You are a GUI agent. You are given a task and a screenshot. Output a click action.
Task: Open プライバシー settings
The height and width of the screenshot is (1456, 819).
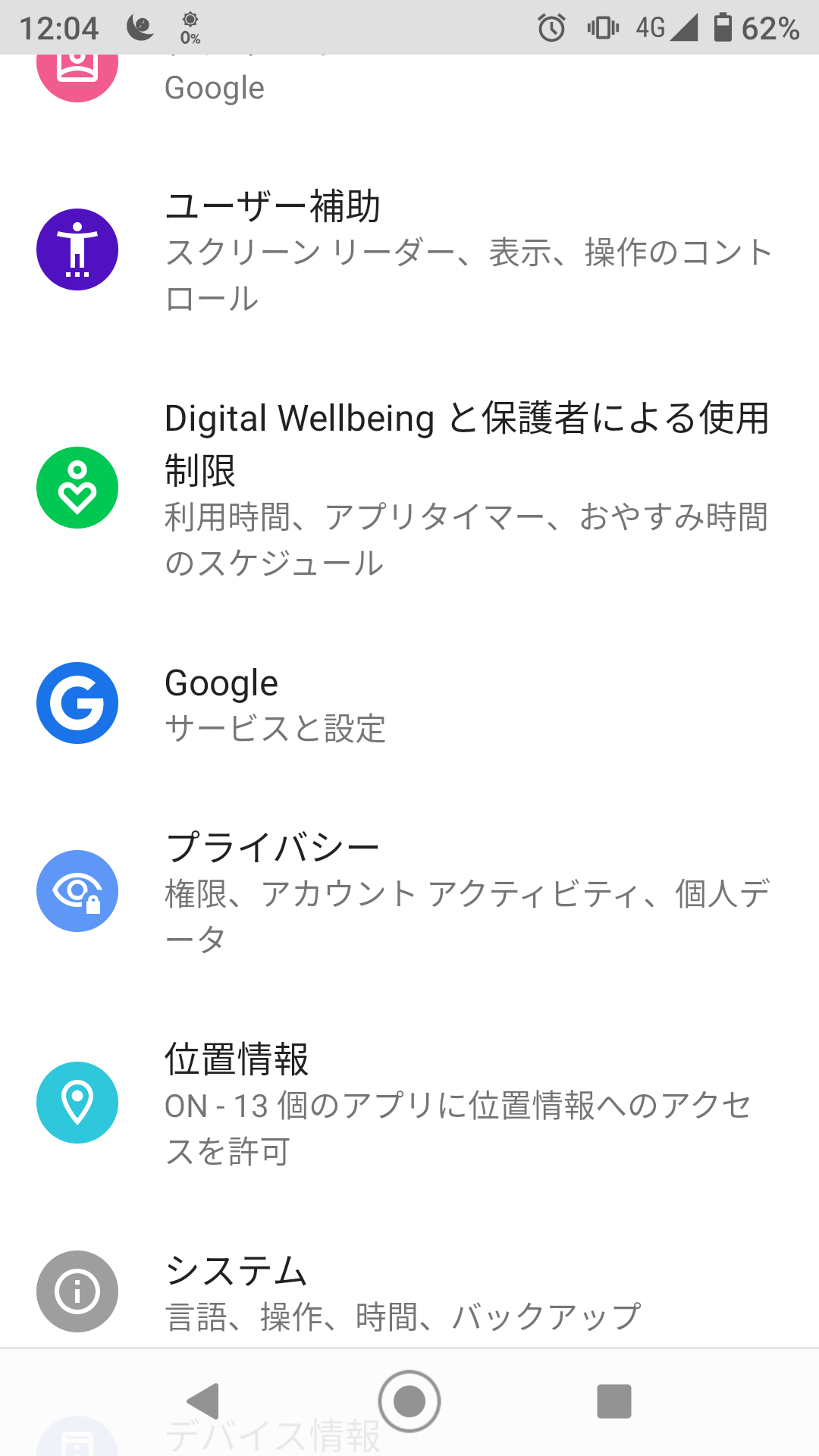(x=409, y=891)
